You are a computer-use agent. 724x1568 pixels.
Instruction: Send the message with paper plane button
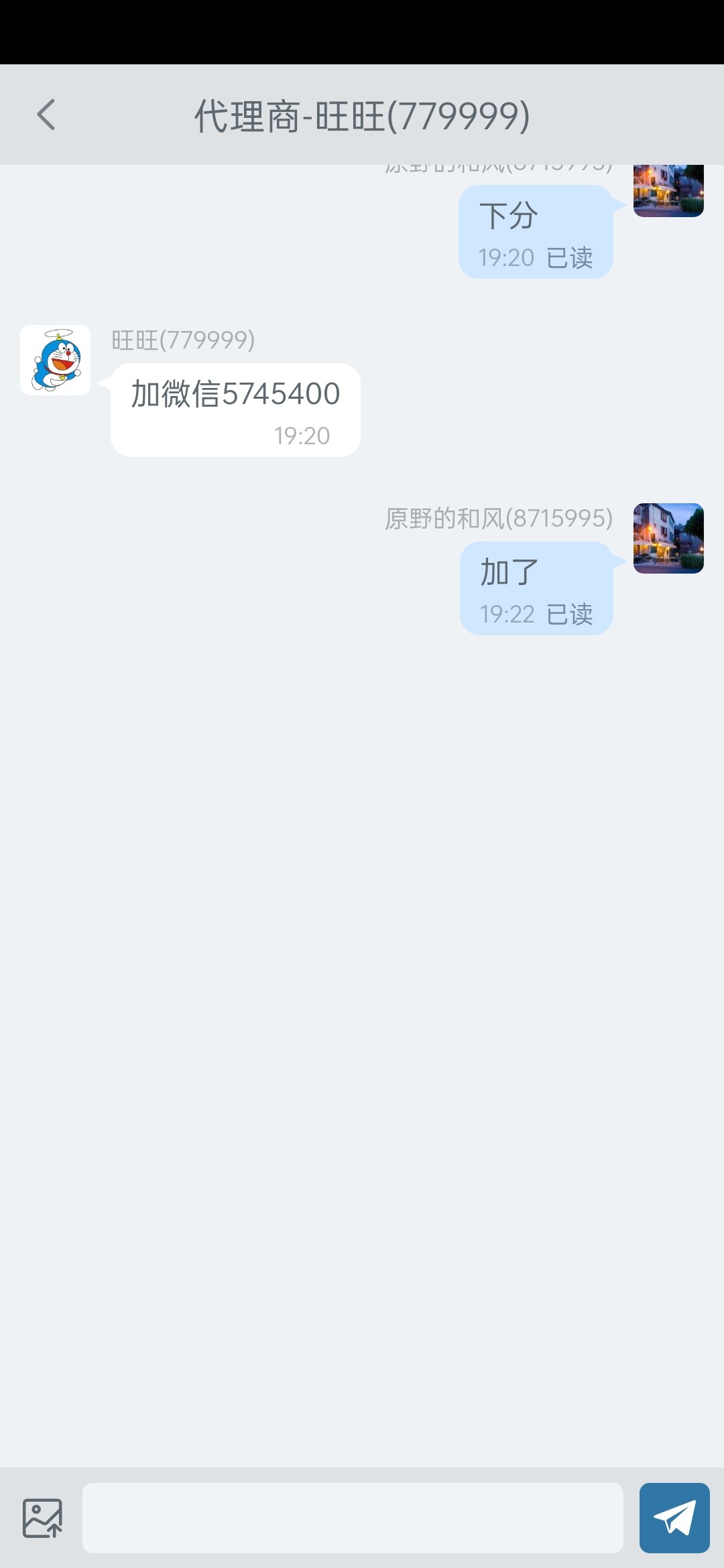coord(674,1518)
